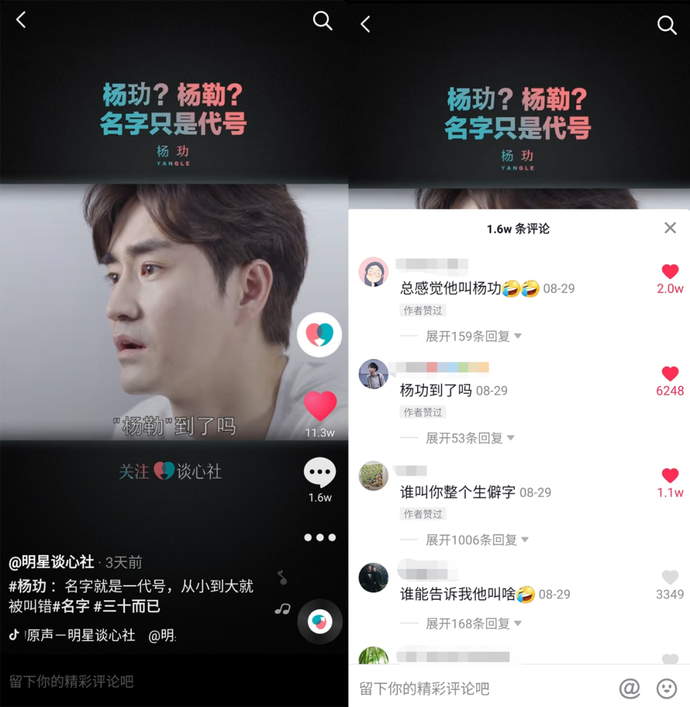Like the comment 谁叫你整个生僻字
690x707 pixels.
tap(670, 476)
